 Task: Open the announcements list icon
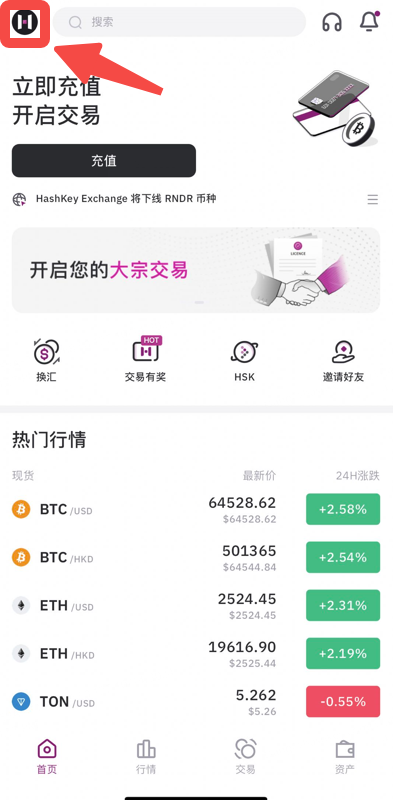coord(373,199)
